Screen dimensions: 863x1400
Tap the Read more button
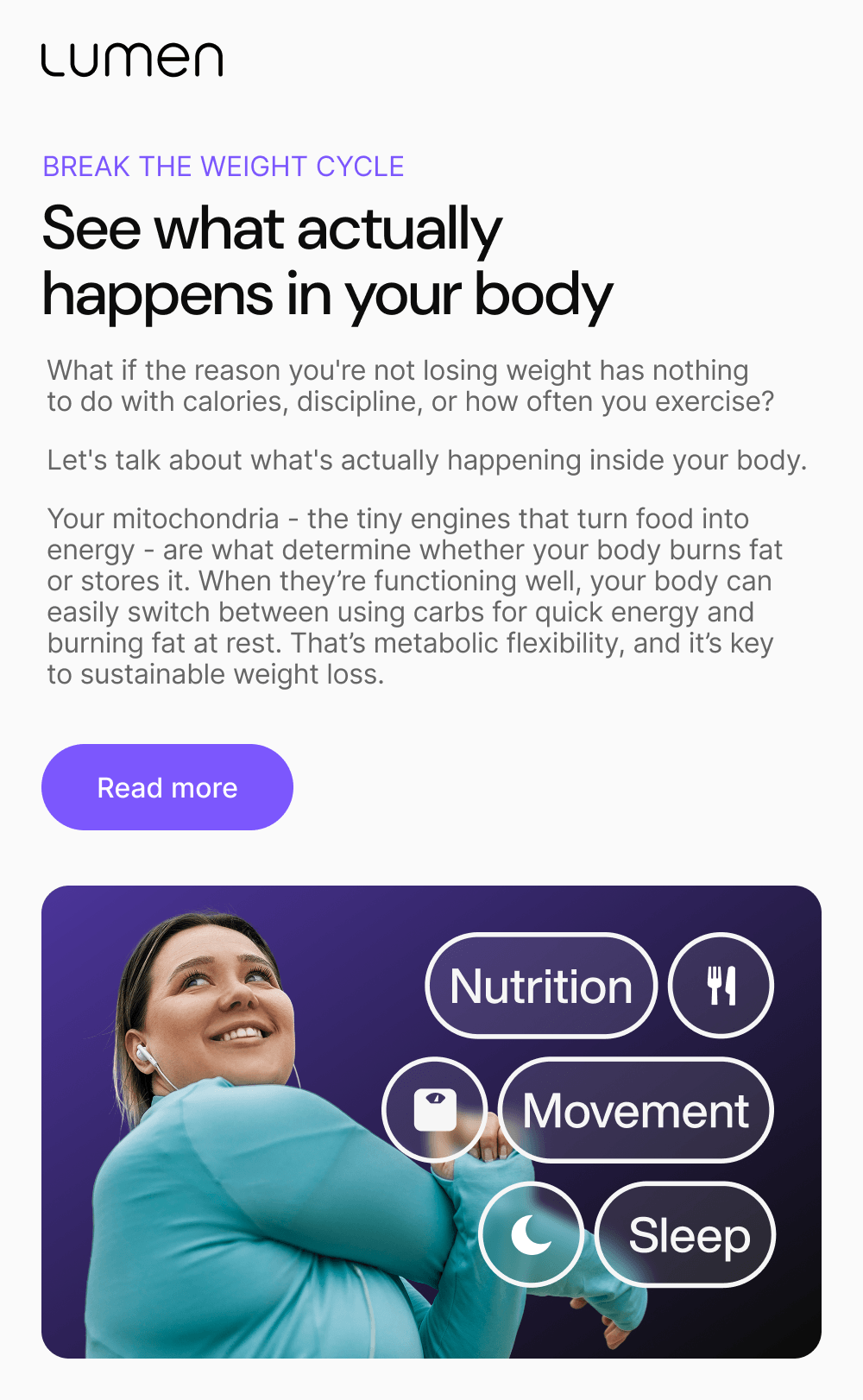coord(167,787)
